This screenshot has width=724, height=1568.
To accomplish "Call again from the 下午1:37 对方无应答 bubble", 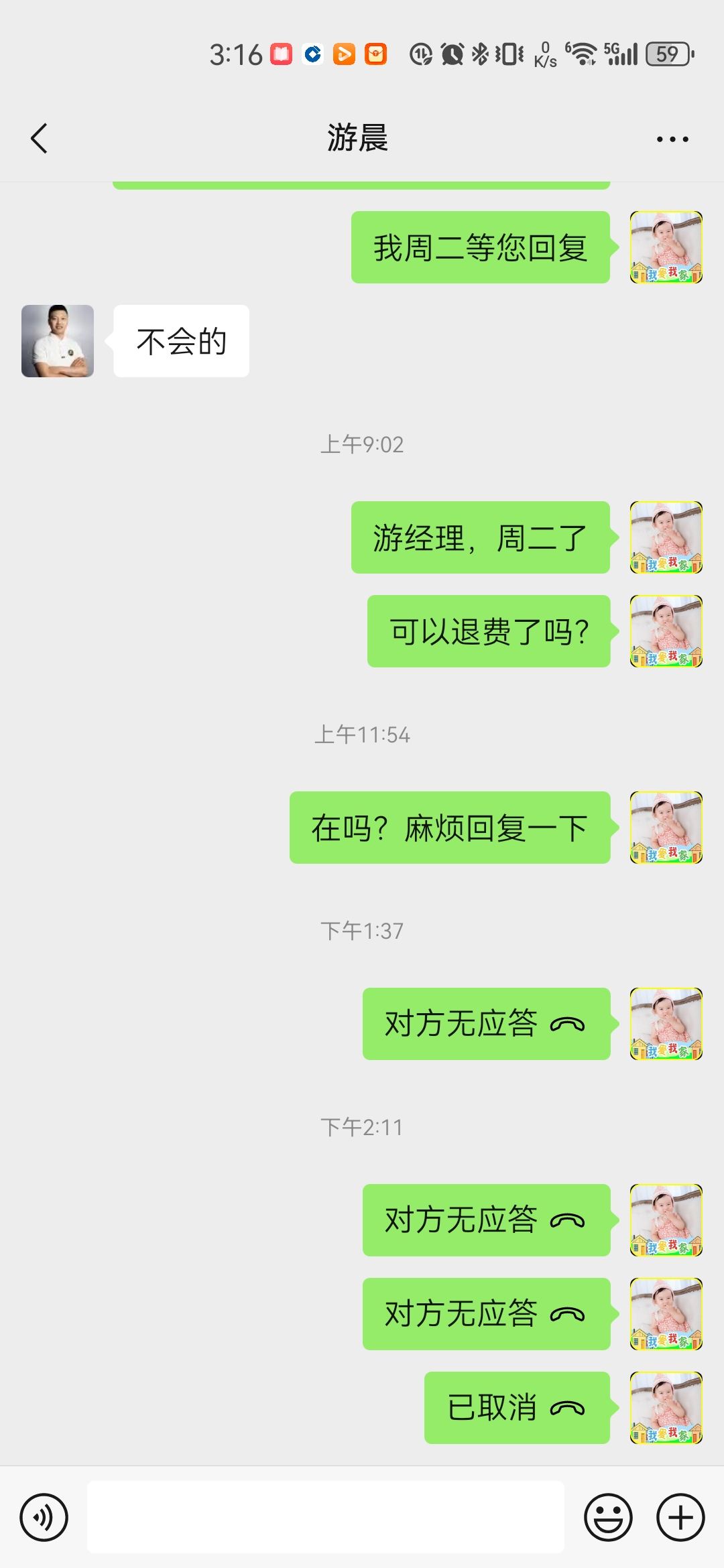I will click(x=486, y=1024).
